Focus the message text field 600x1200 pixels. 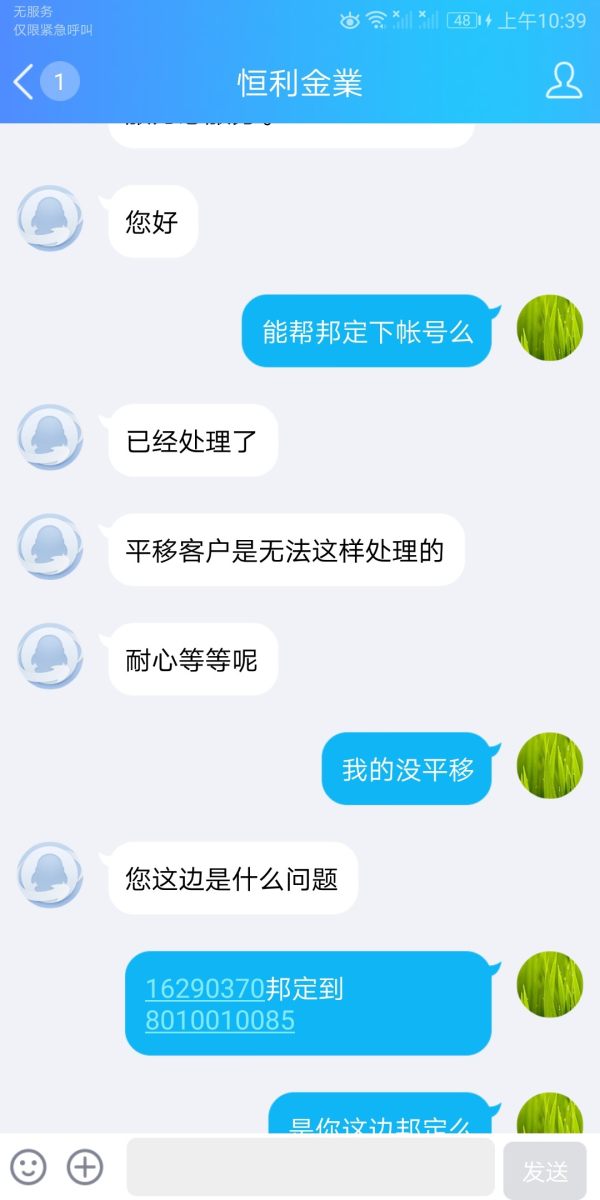pos(310,1166)
